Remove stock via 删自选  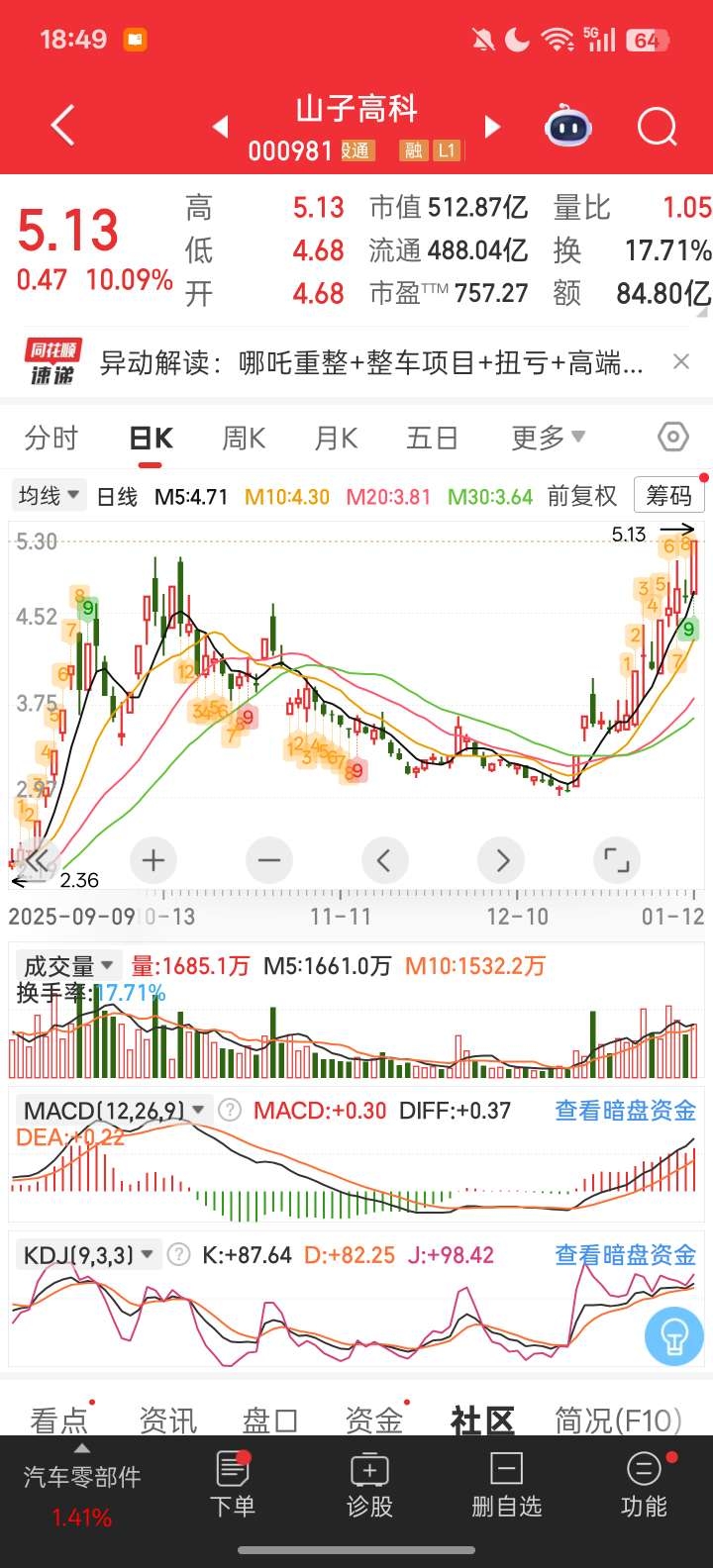click(x=506, y=1485)
